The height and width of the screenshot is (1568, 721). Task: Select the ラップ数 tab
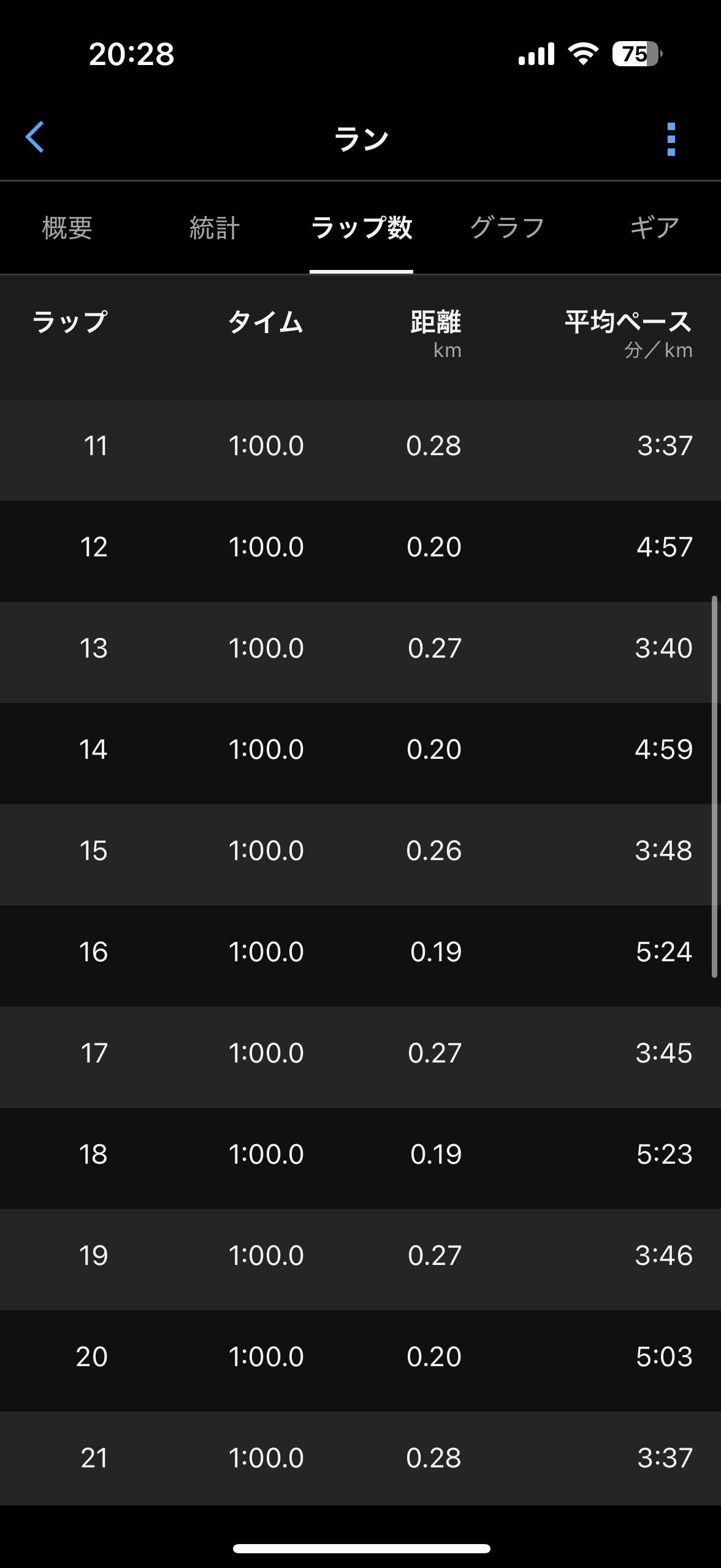coord(361,228)
